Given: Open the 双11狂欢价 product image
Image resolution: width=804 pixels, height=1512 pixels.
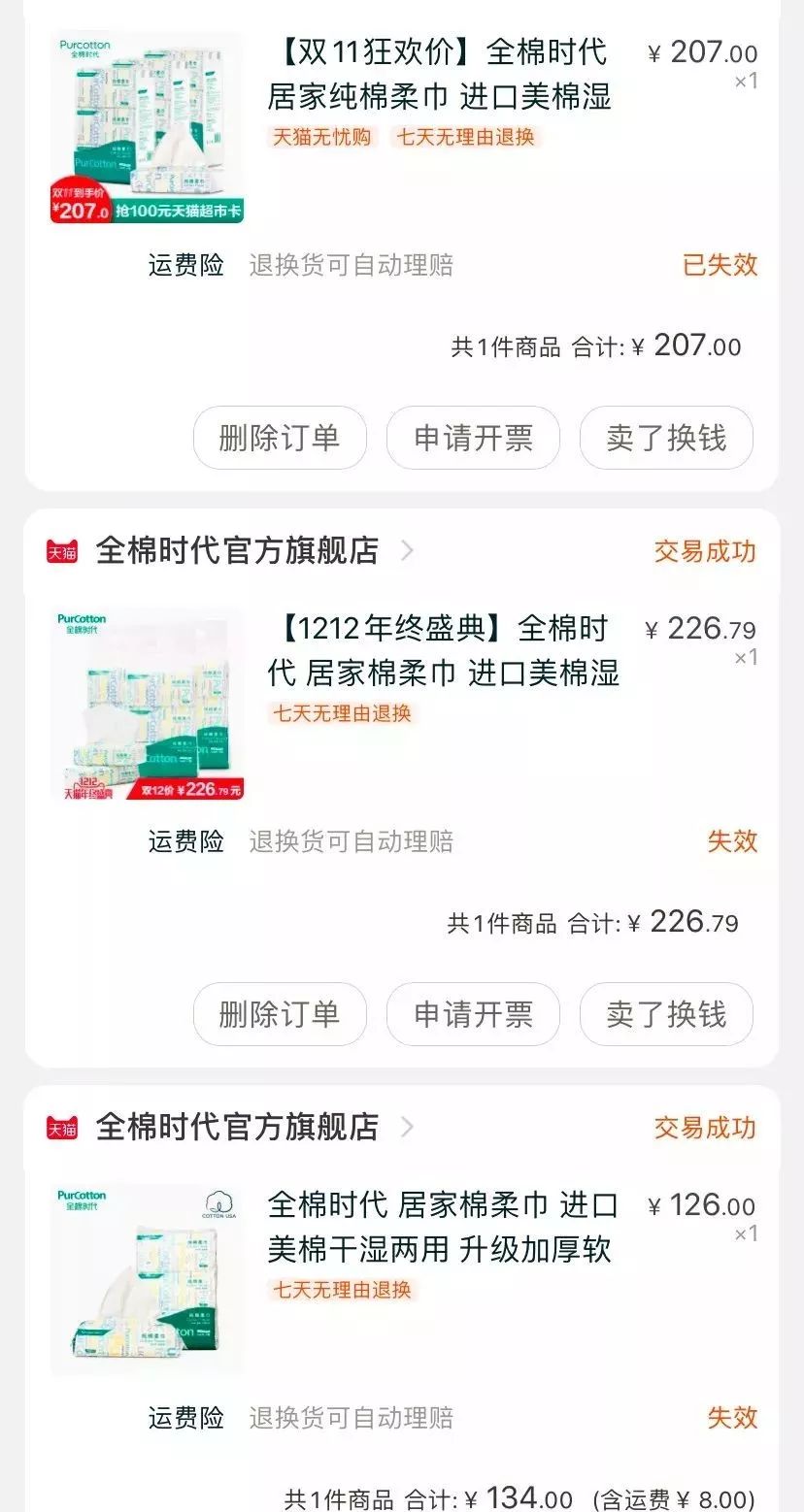Looking at the screenshot, I should (147, 129).
